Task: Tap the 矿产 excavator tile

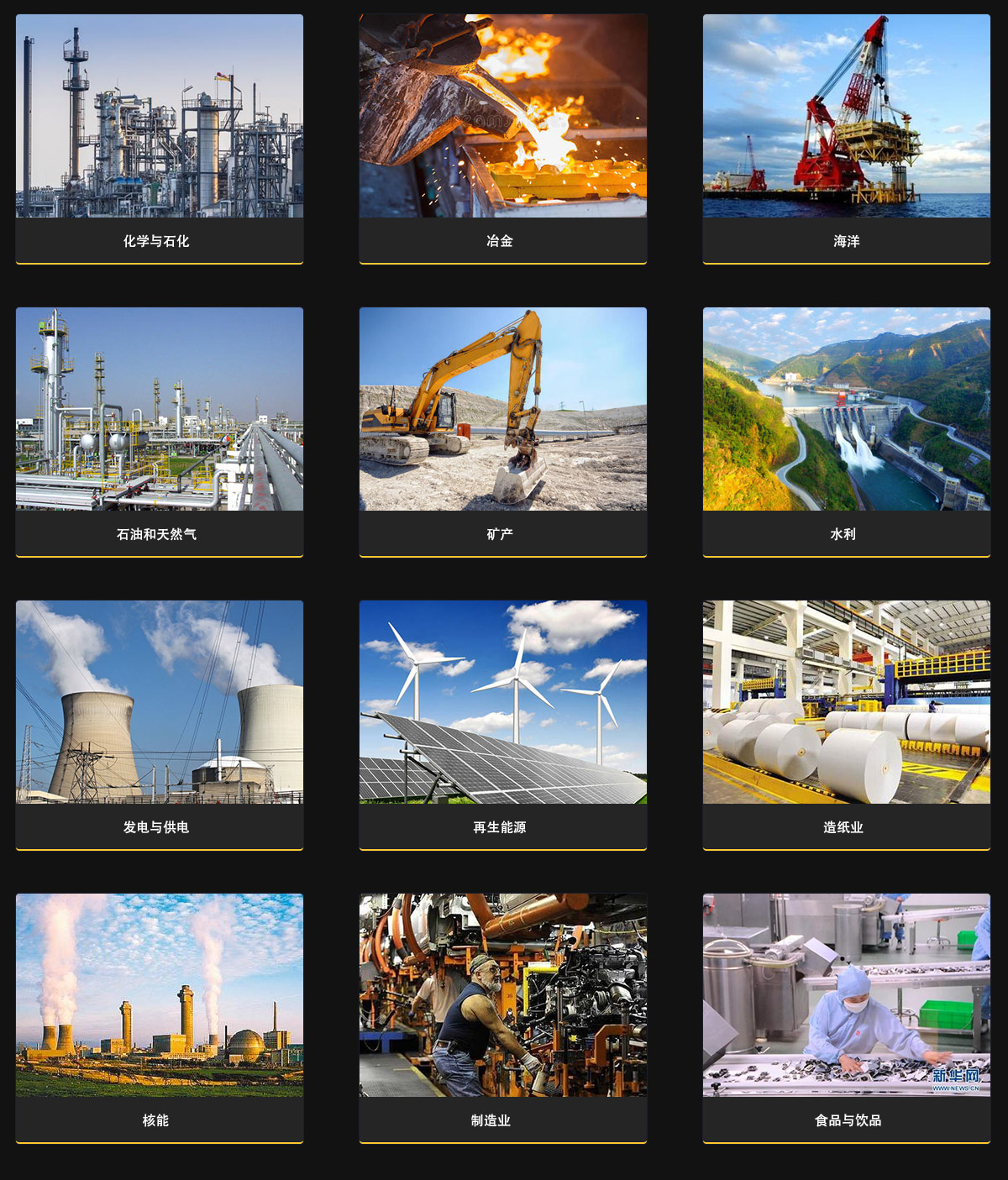Action: [502, 432]
